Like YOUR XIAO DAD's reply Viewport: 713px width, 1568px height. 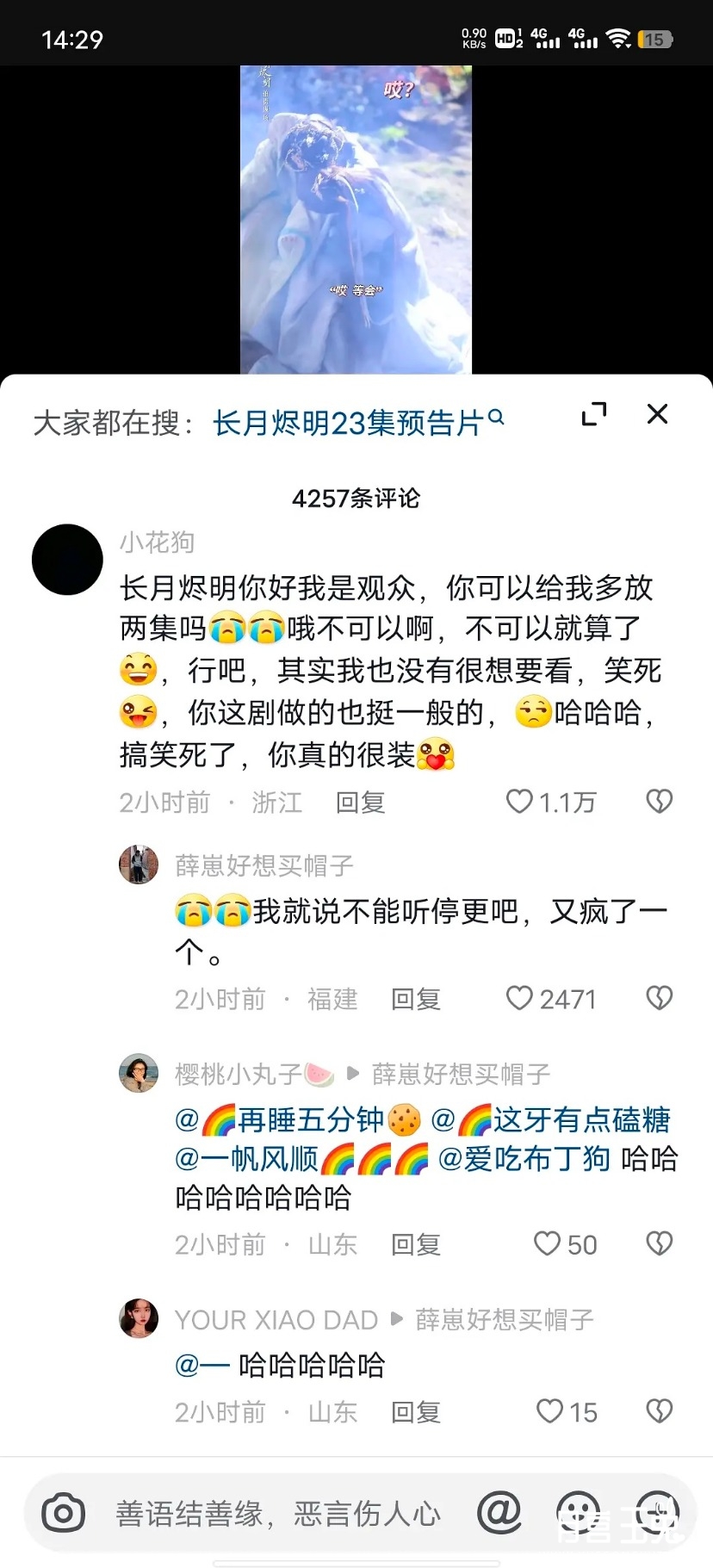point(549,1411)
